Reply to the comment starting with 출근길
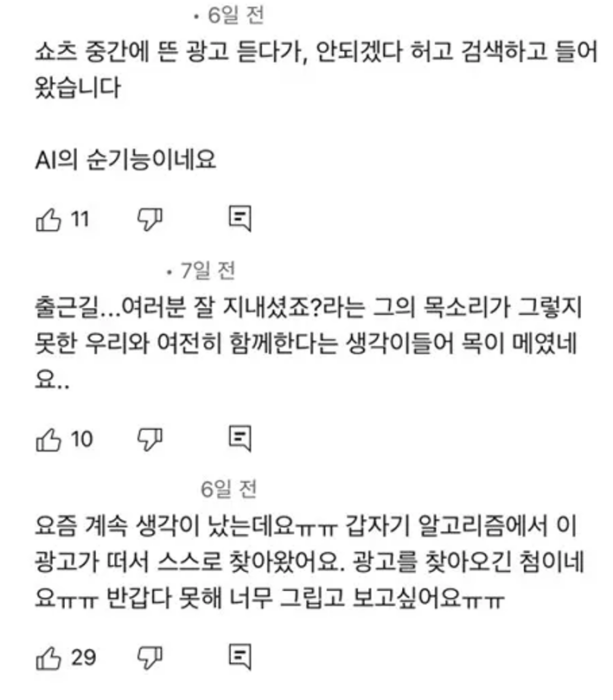613x700 pixels. pos(240,437)
